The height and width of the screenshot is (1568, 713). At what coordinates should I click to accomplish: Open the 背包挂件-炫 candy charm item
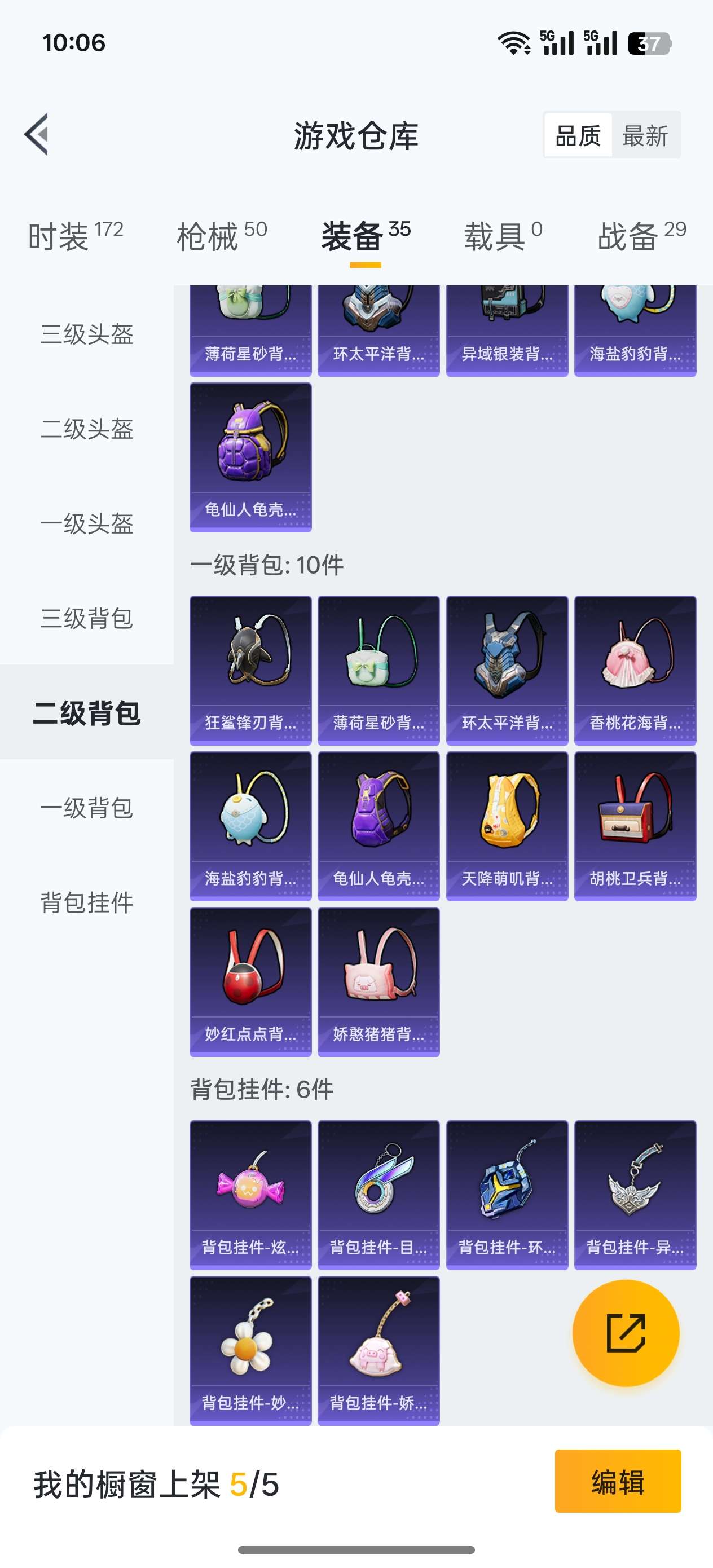[x=250, y=1190]
